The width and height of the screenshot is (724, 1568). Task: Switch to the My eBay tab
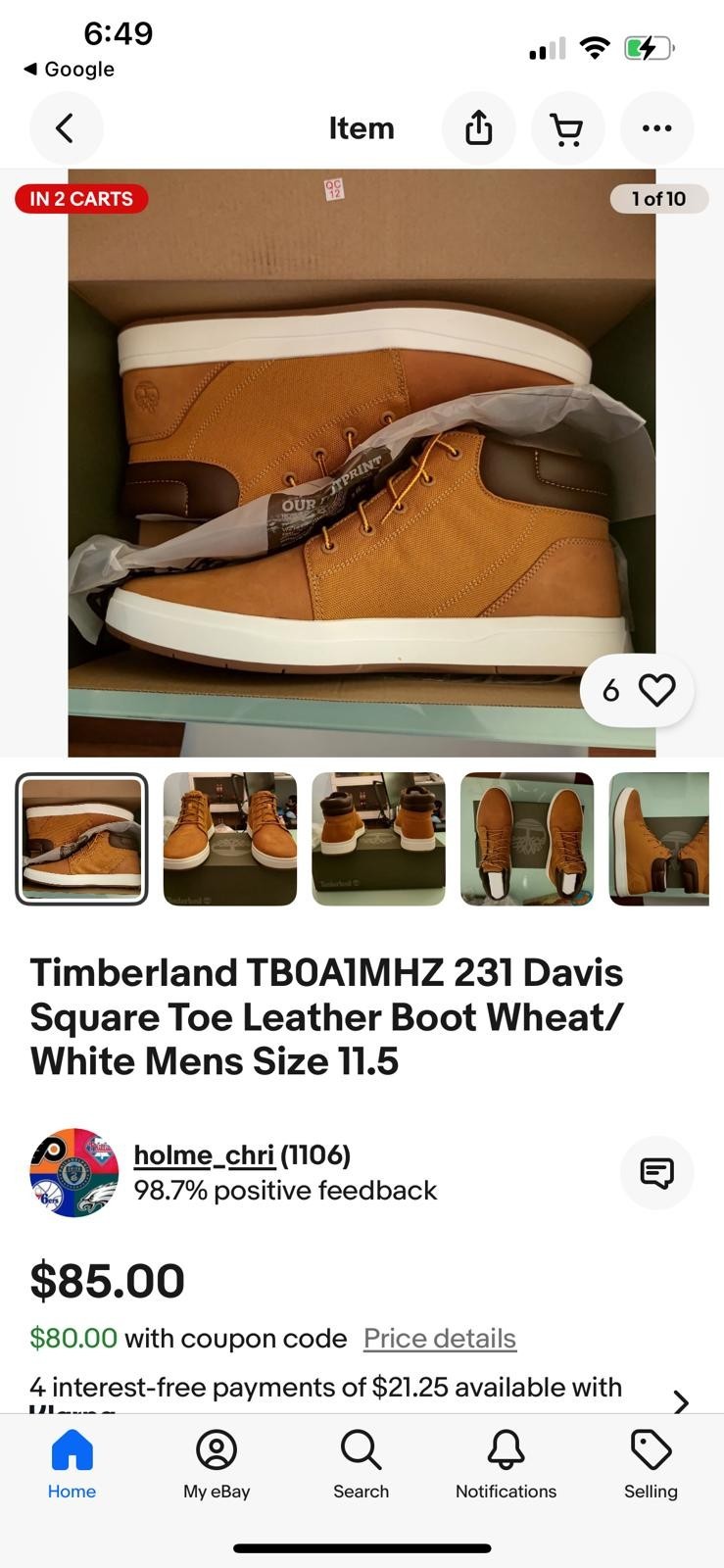coord(217,1465)
